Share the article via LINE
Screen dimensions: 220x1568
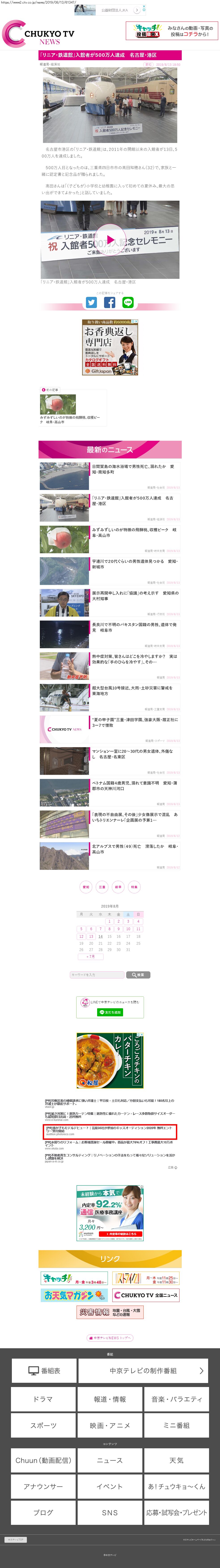[x=128, y=302]
